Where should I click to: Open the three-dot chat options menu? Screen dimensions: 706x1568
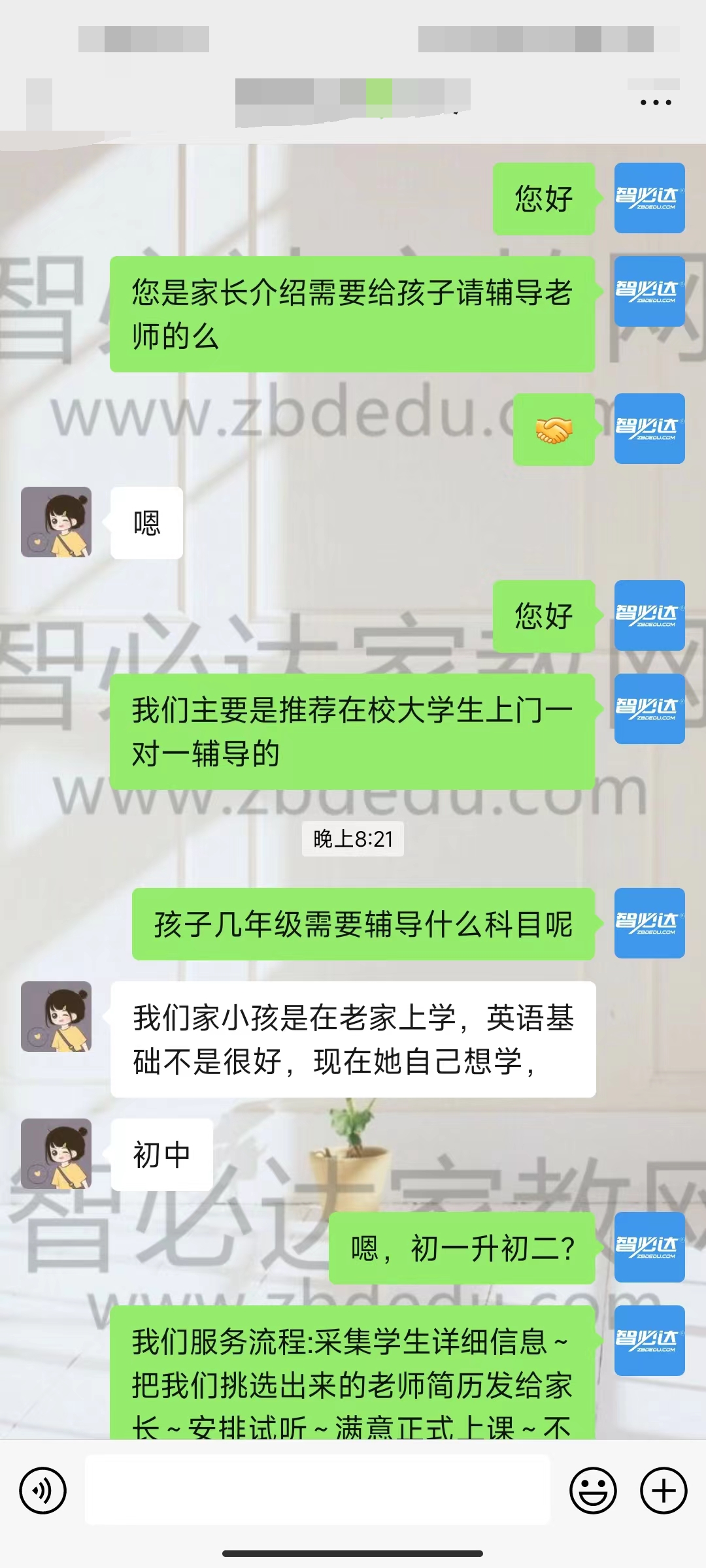[x=656, y=103]
